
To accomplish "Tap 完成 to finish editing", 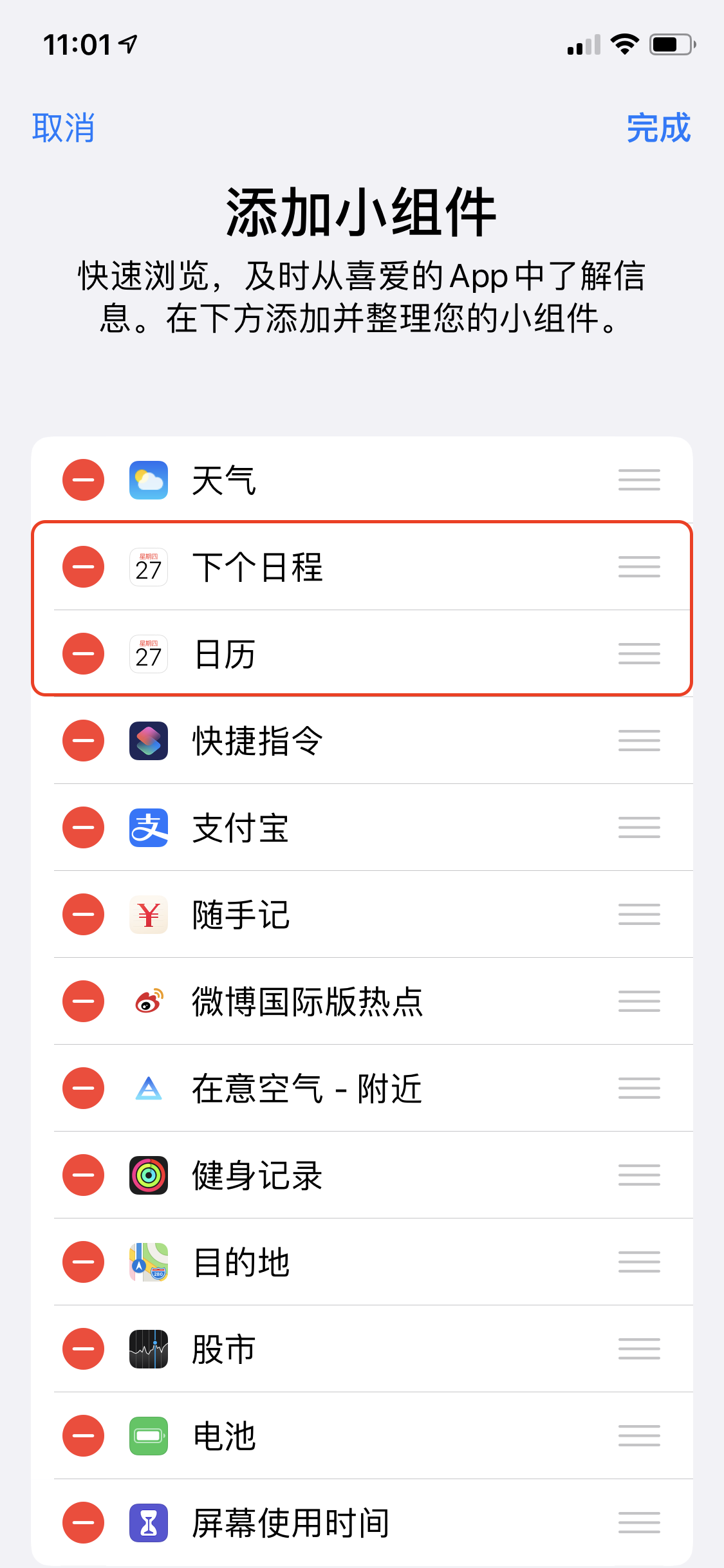I will tap(658, 127).
